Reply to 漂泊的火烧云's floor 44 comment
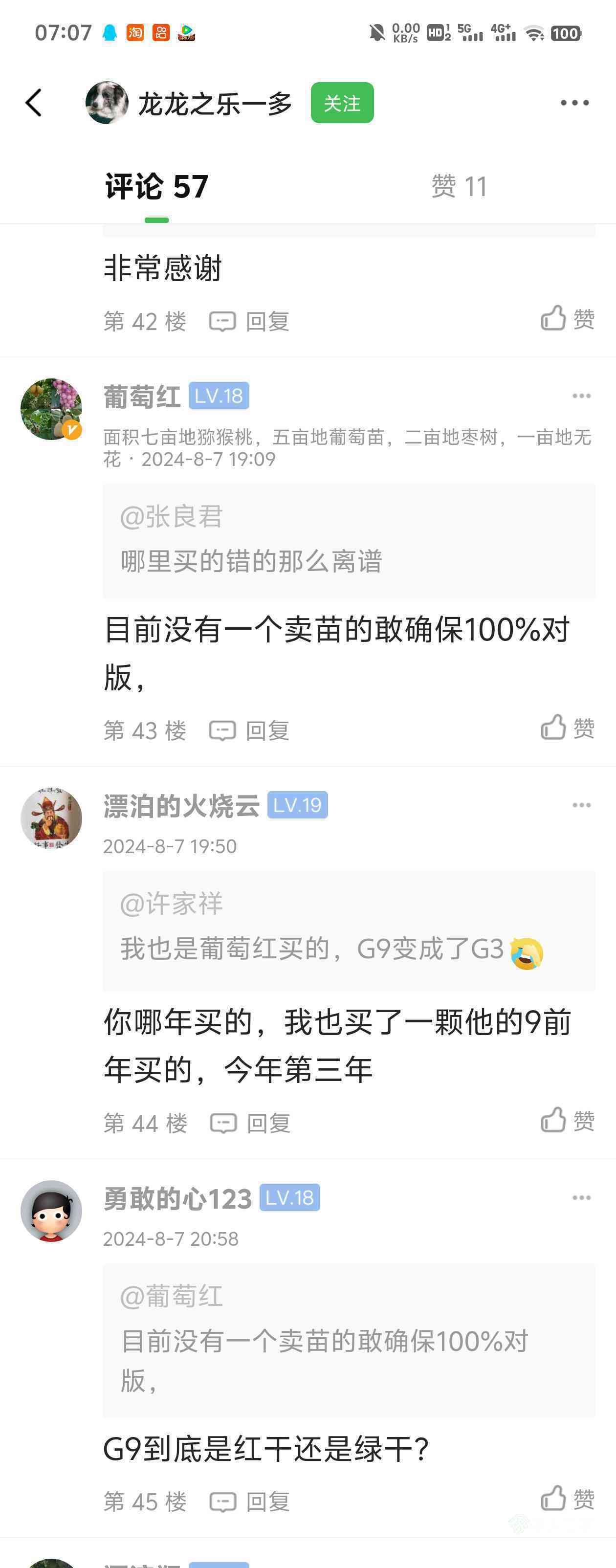The width and height of the screenshot is (616, 1568). point(250,1123)
